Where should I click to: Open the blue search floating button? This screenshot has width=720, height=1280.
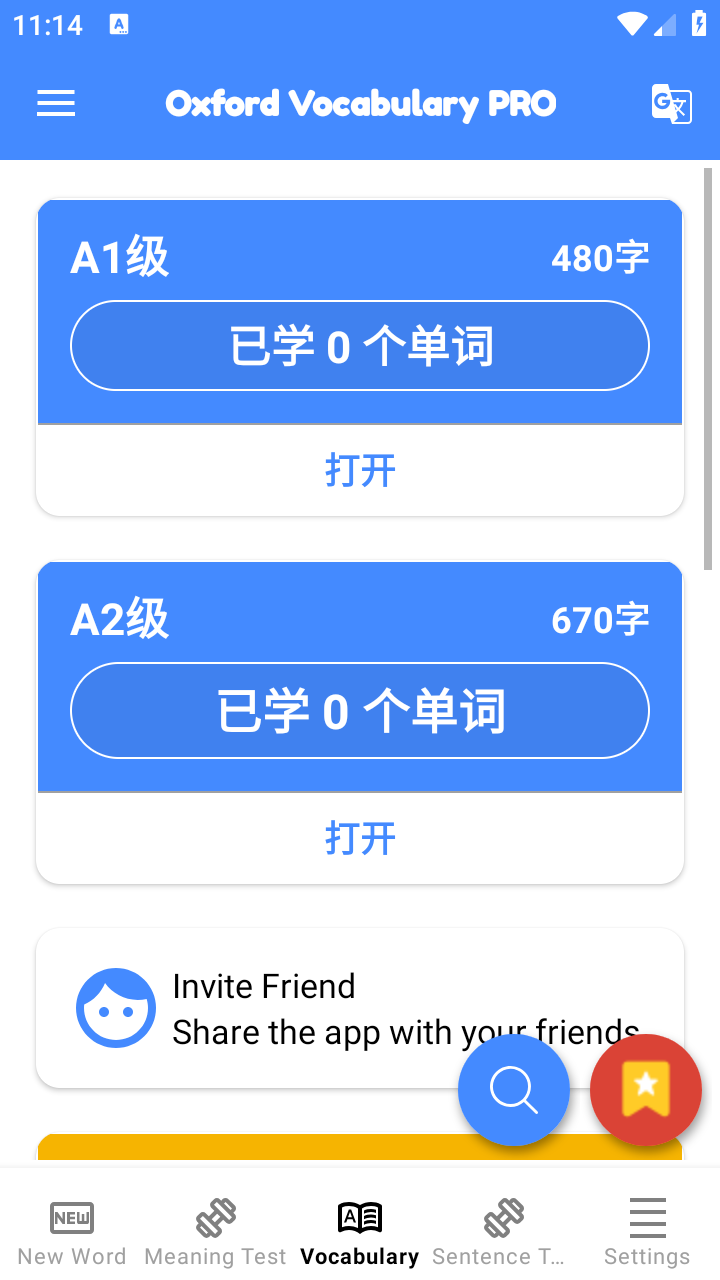click(514, 1090)
